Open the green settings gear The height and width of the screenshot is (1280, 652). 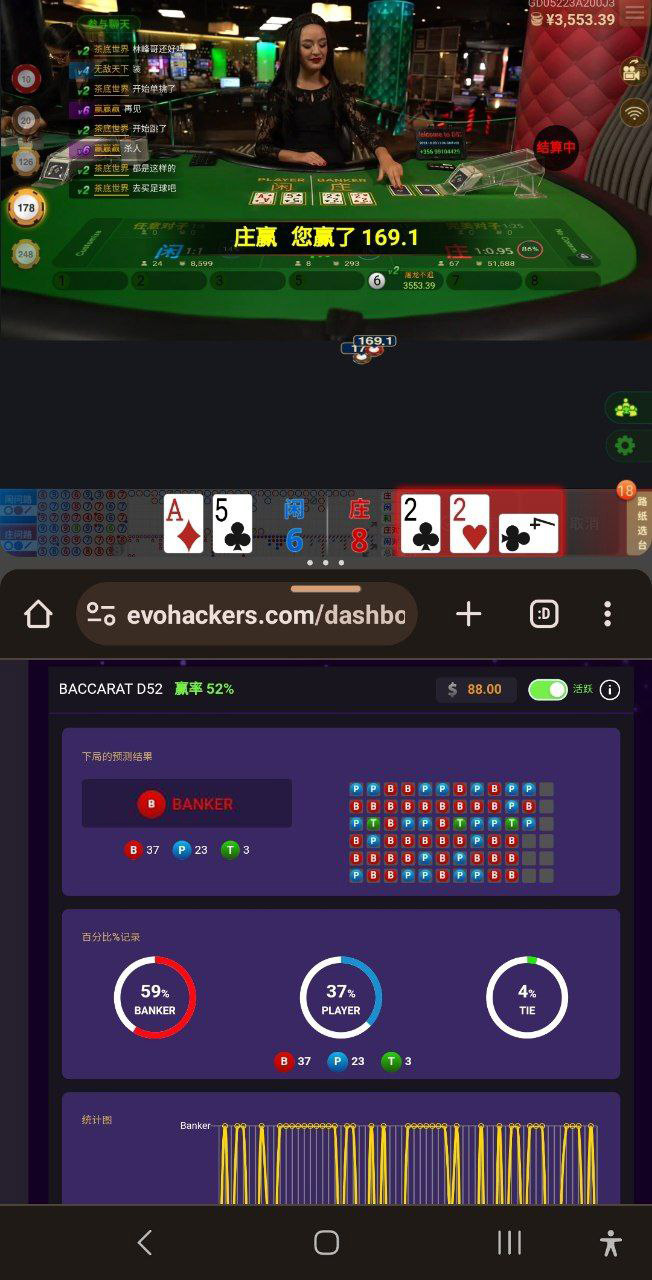click(x=626, y=446)
